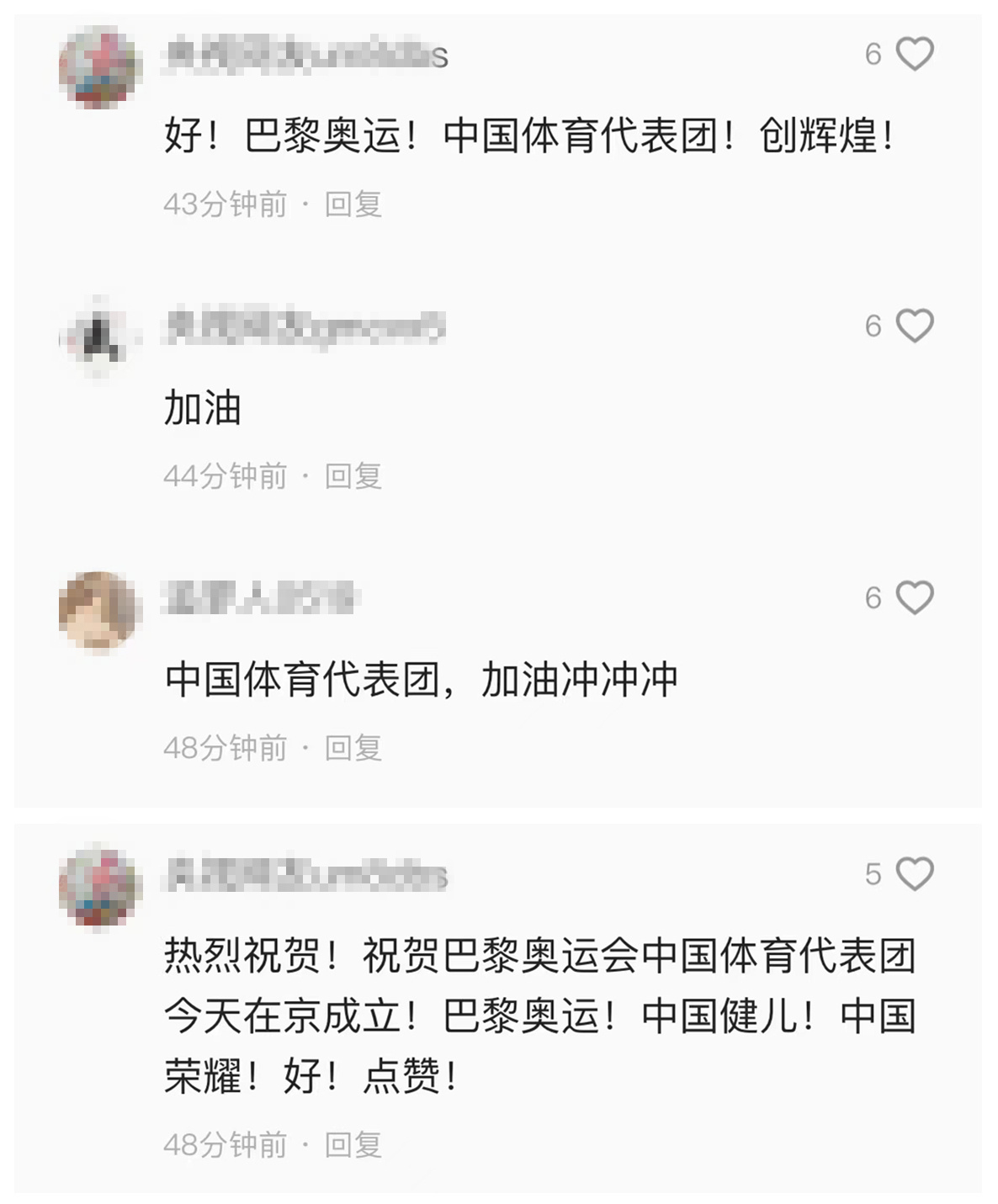Image resolution: width=998 pixels, height=1204 pixels.
Task: Like the 热烈祝贺 comment
Action: tap(914, 874)
